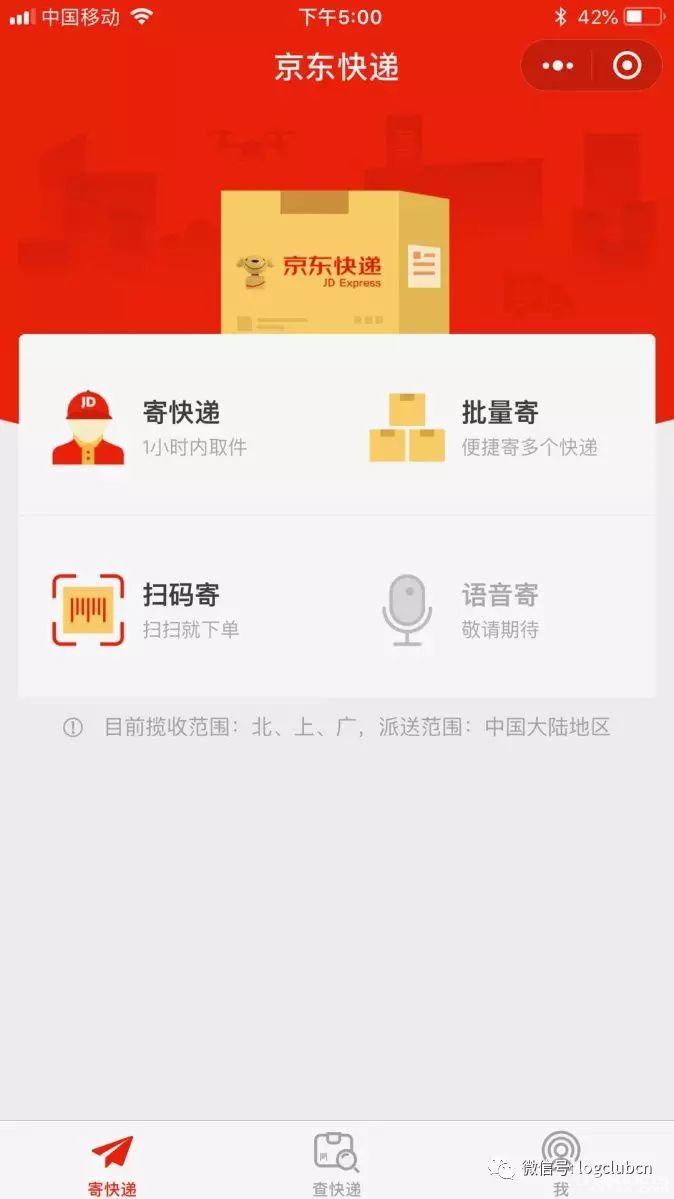Close the mini program with the circle icon
Screen dimensions: 674x1199
627,66
